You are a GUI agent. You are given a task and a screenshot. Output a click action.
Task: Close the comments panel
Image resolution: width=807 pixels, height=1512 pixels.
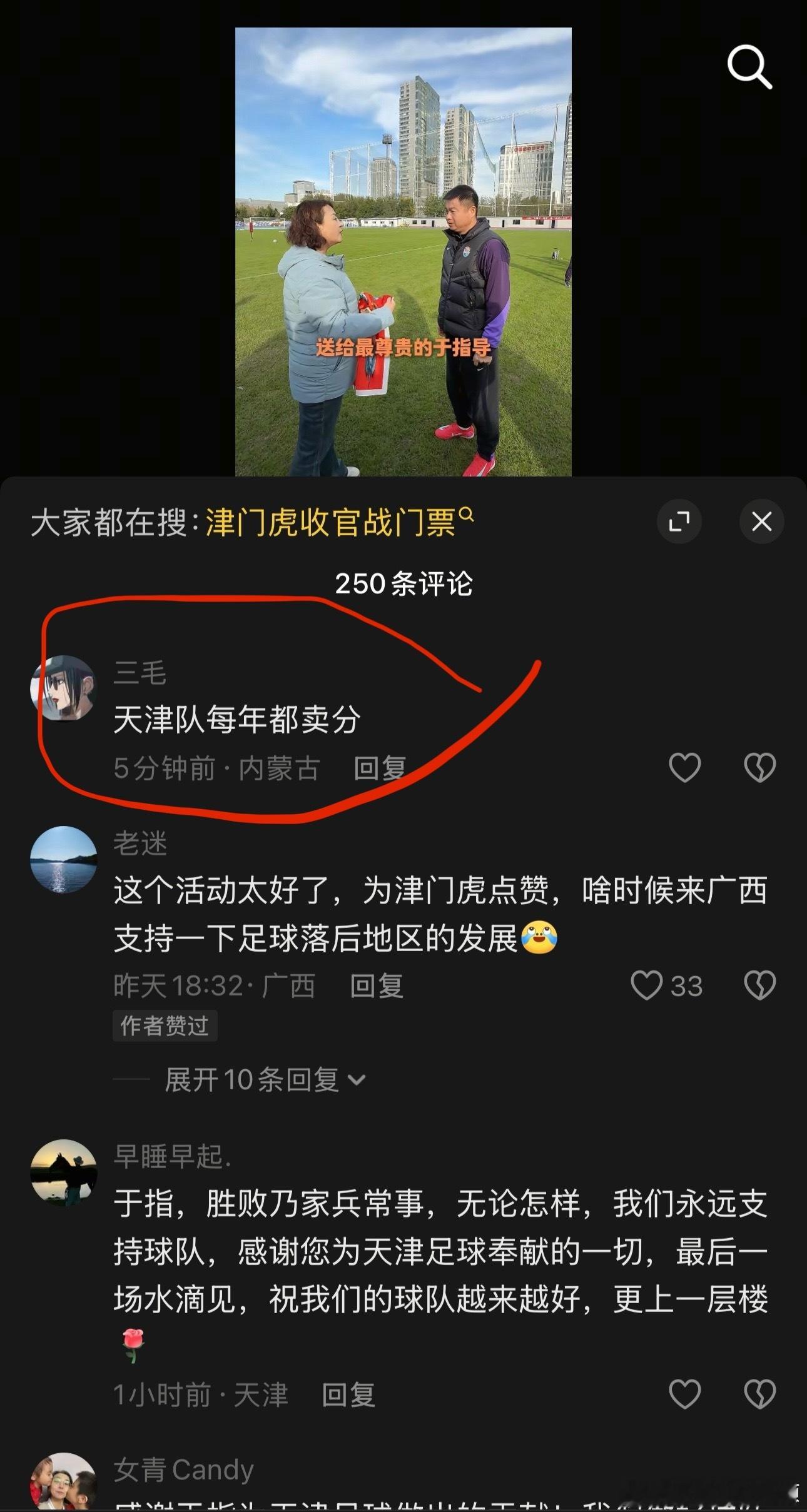coord(761,521)
